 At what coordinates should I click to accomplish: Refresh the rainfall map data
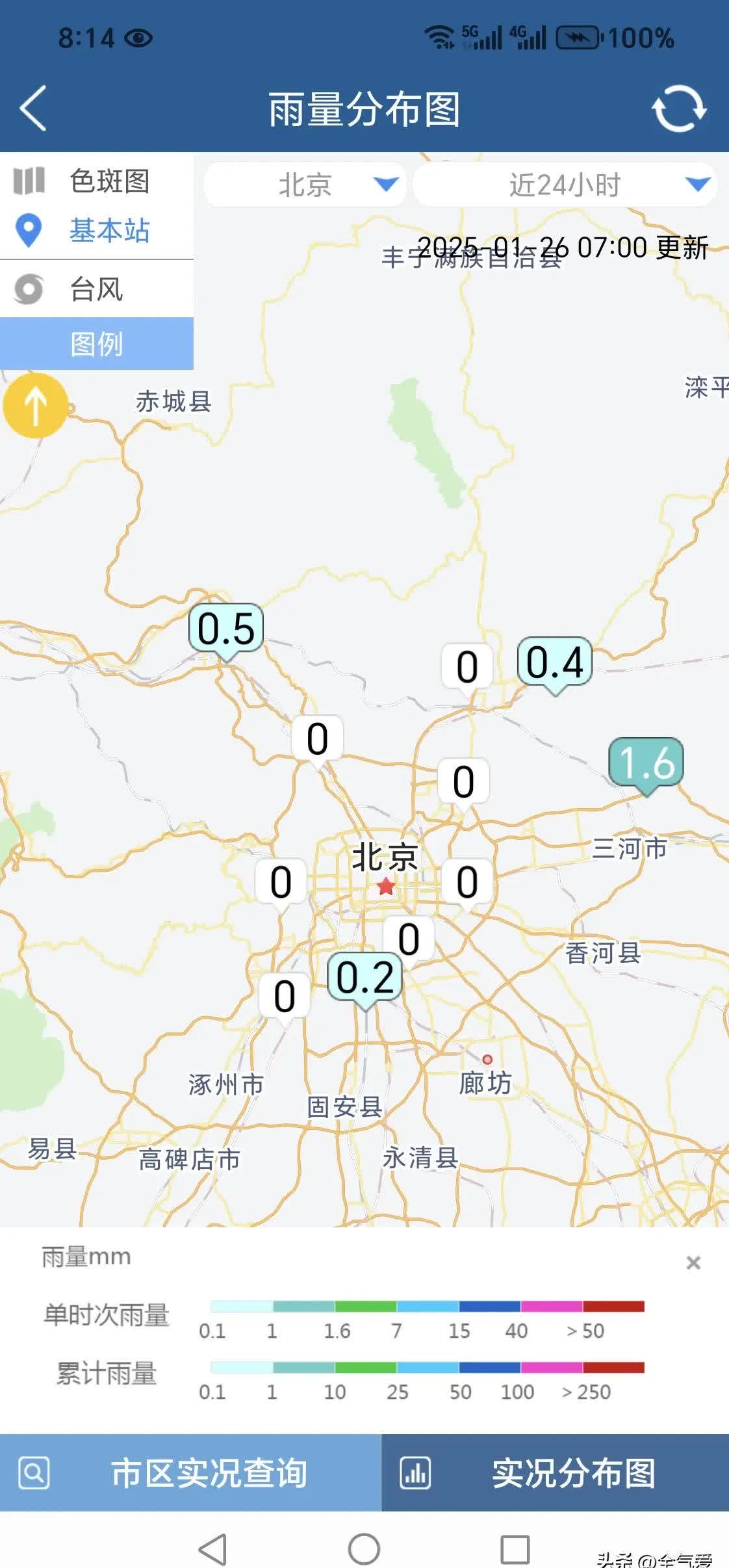tap(678, 108)
